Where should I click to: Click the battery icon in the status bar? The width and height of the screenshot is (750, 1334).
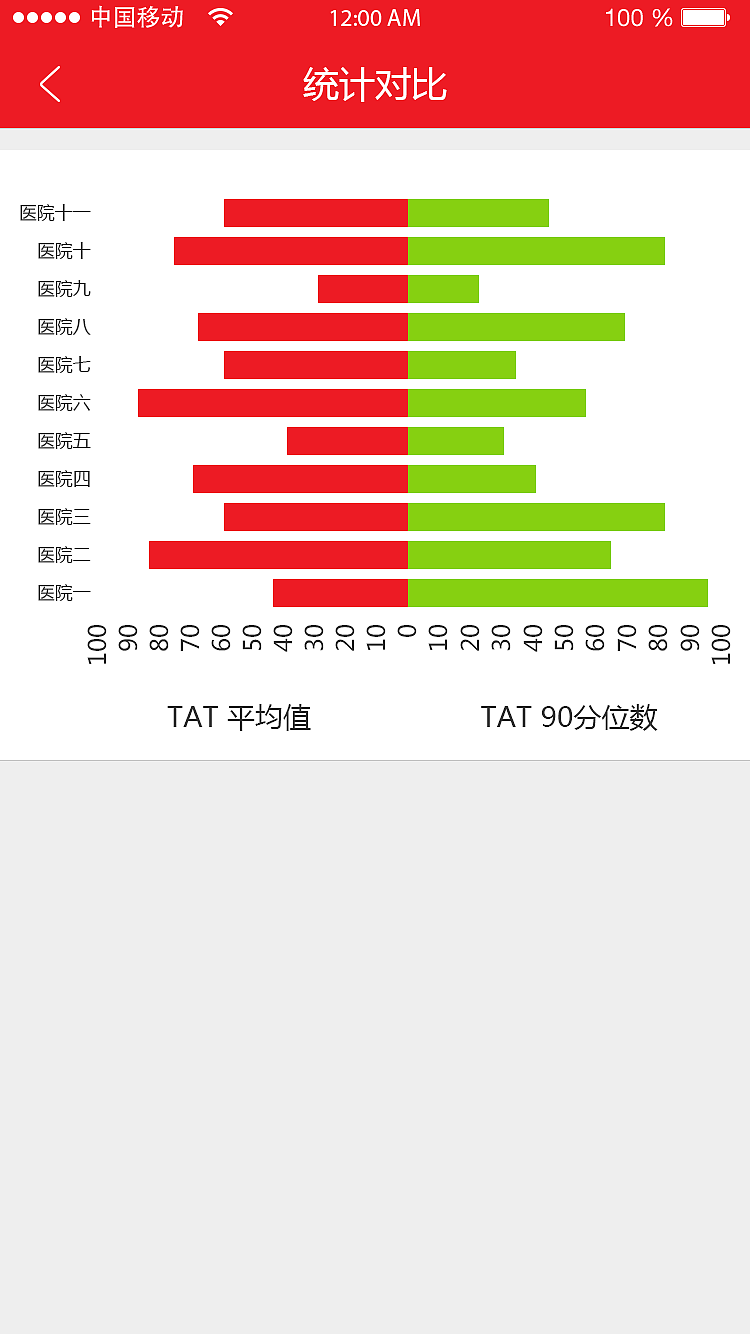[706, 16]
